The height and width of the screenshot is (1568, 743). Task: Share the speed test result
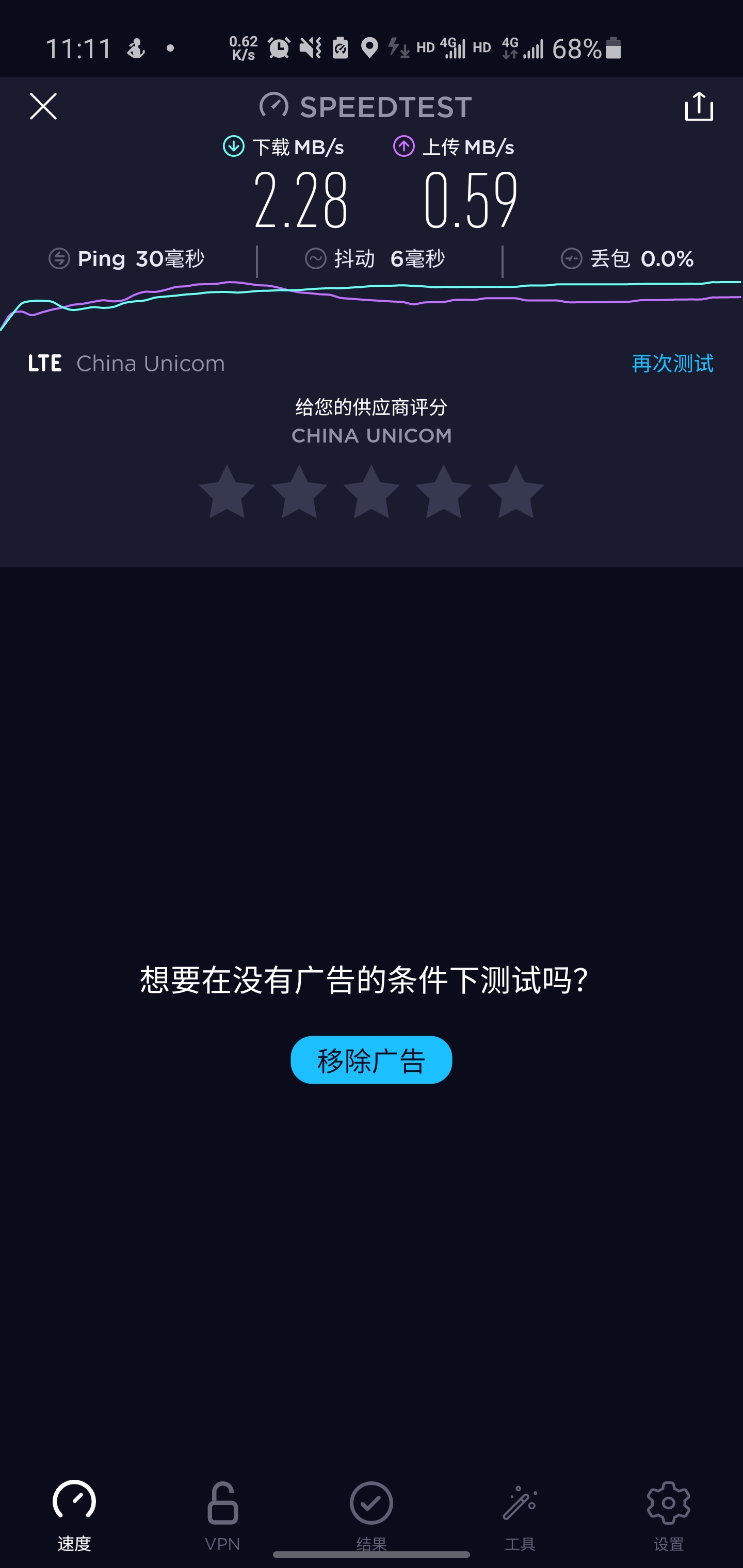(x=699, y=107)
